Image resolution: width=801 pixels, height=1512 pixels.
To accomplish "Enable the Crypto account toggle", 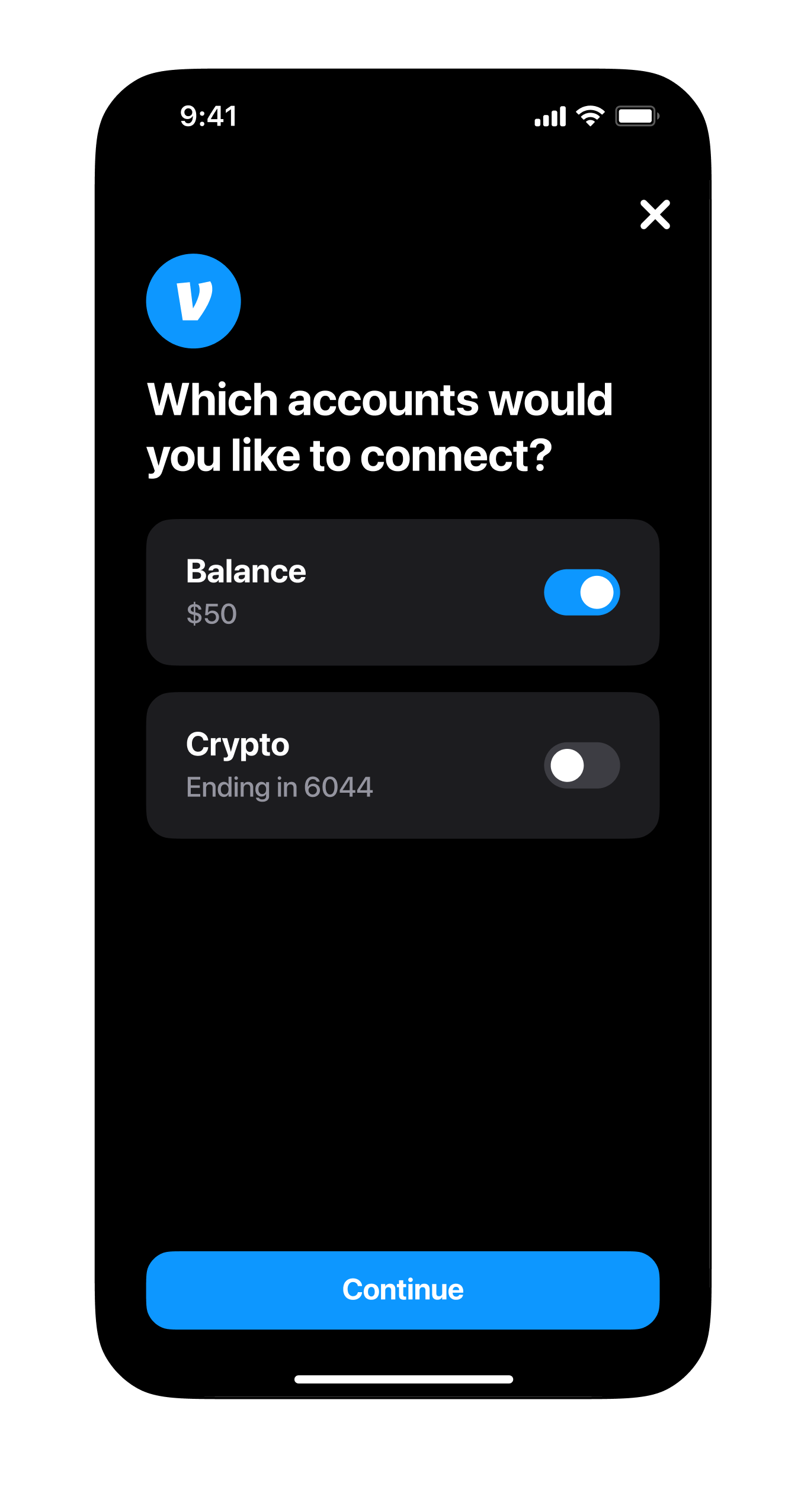I will click(x=582, y=765).
